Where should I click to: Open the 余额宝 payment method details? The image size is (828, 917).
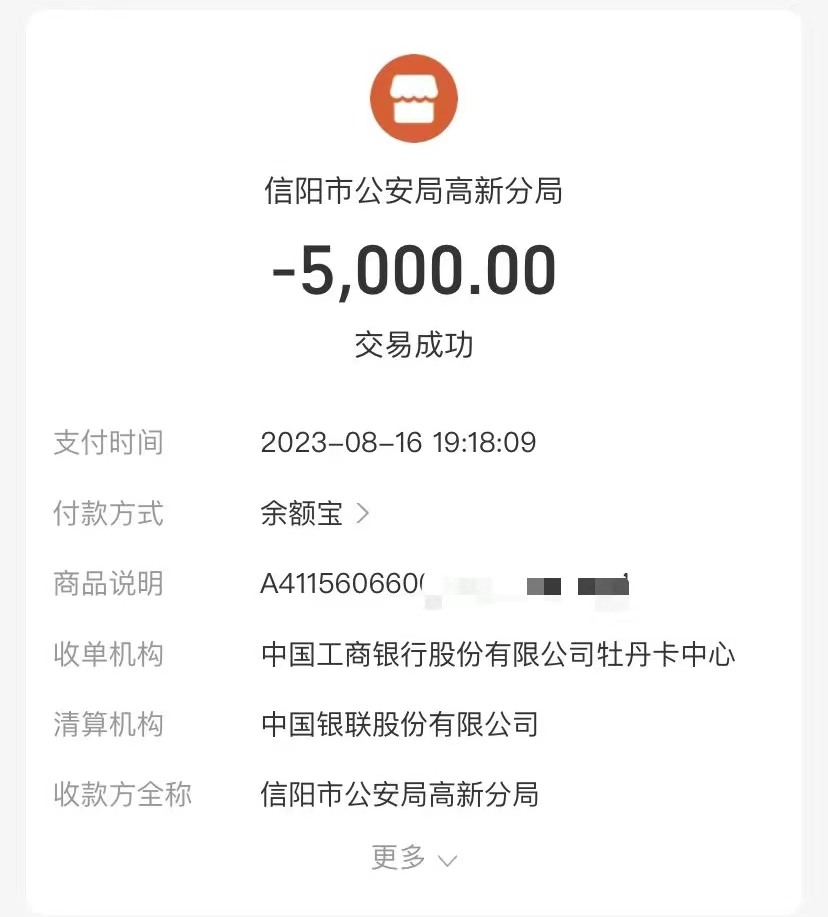(314, 514)
